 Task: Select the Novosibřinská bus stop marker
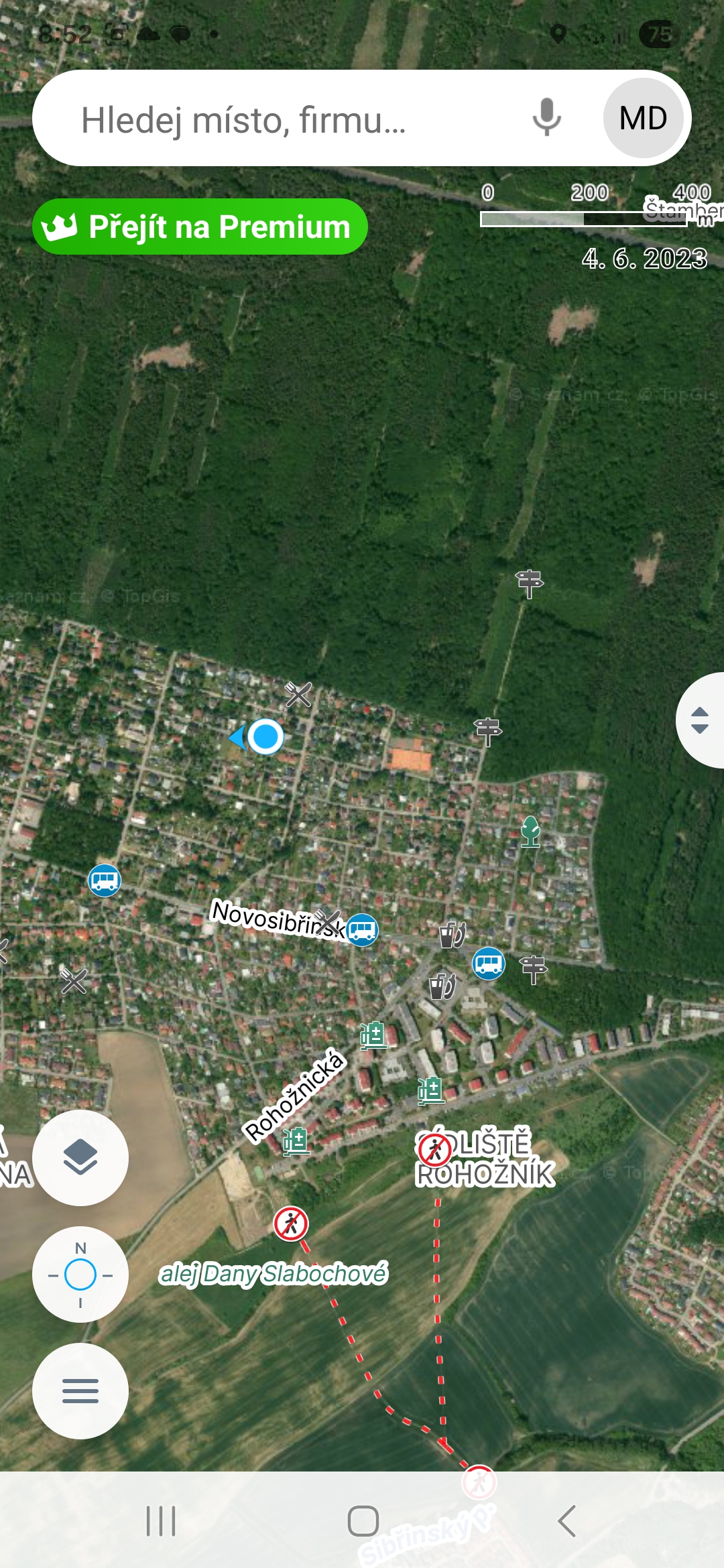(x=363, y=930)
